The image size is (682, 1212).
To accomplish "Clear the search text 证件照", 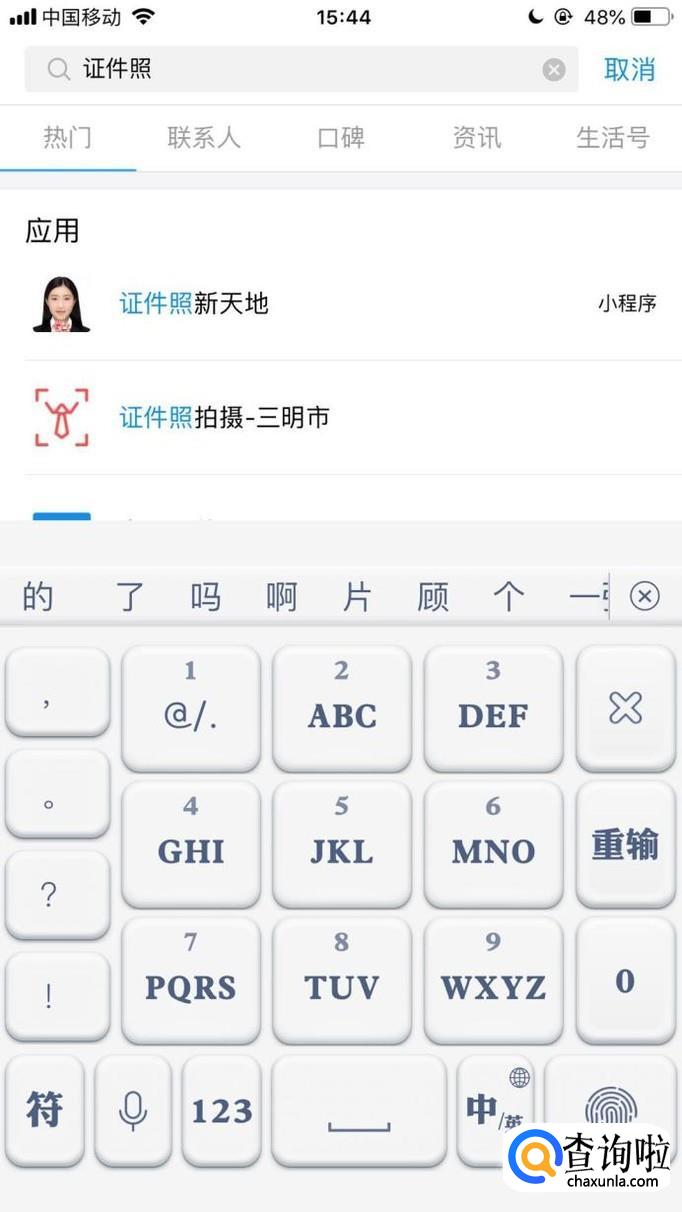I will click(554, 69).
